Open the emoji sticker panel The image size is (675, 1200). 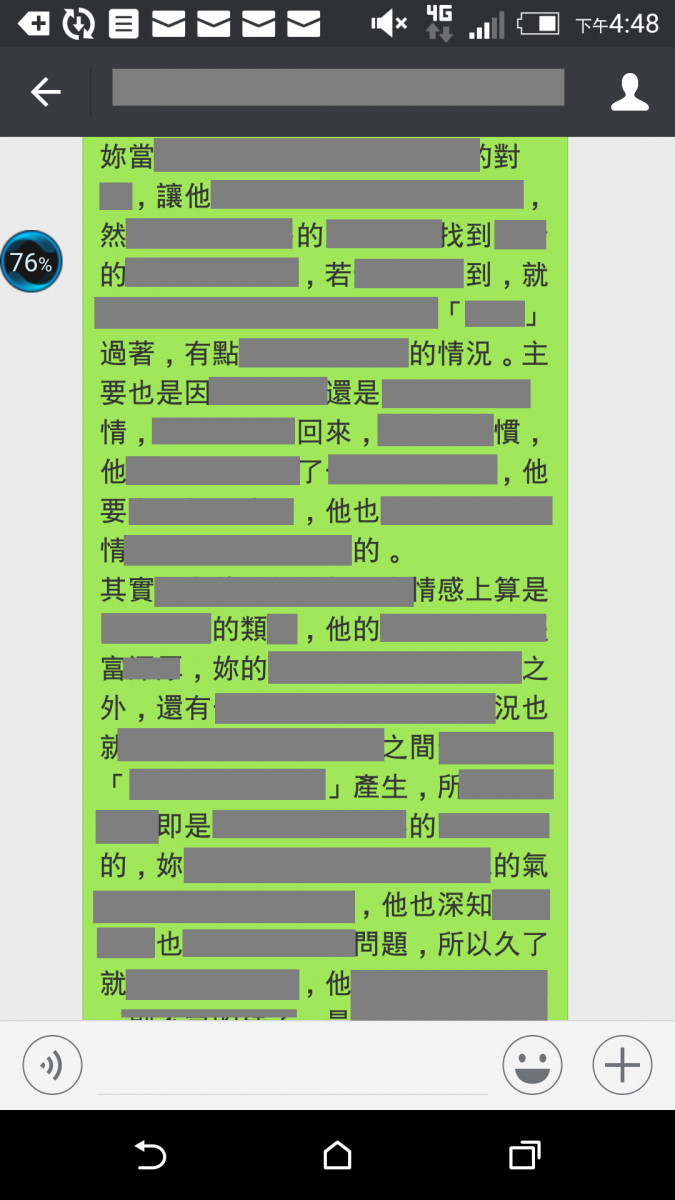(532, 1065)
